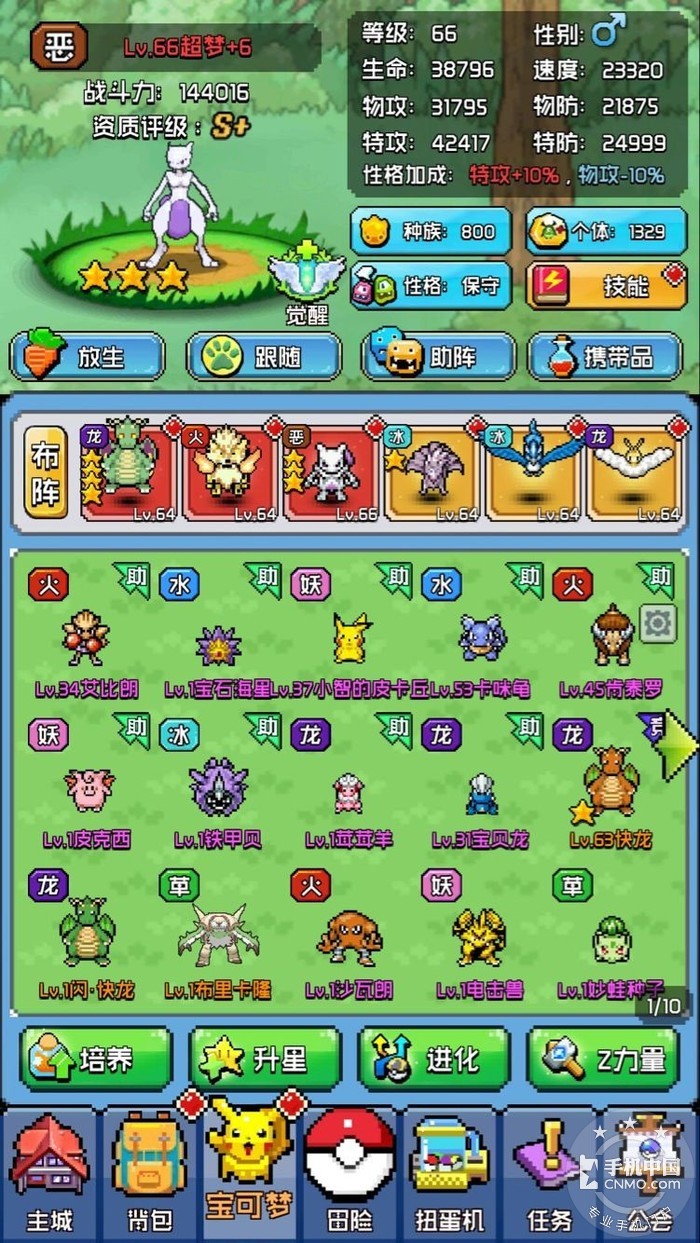
Task: Open the 性格 保守 nature button
Action: point(430,286)
